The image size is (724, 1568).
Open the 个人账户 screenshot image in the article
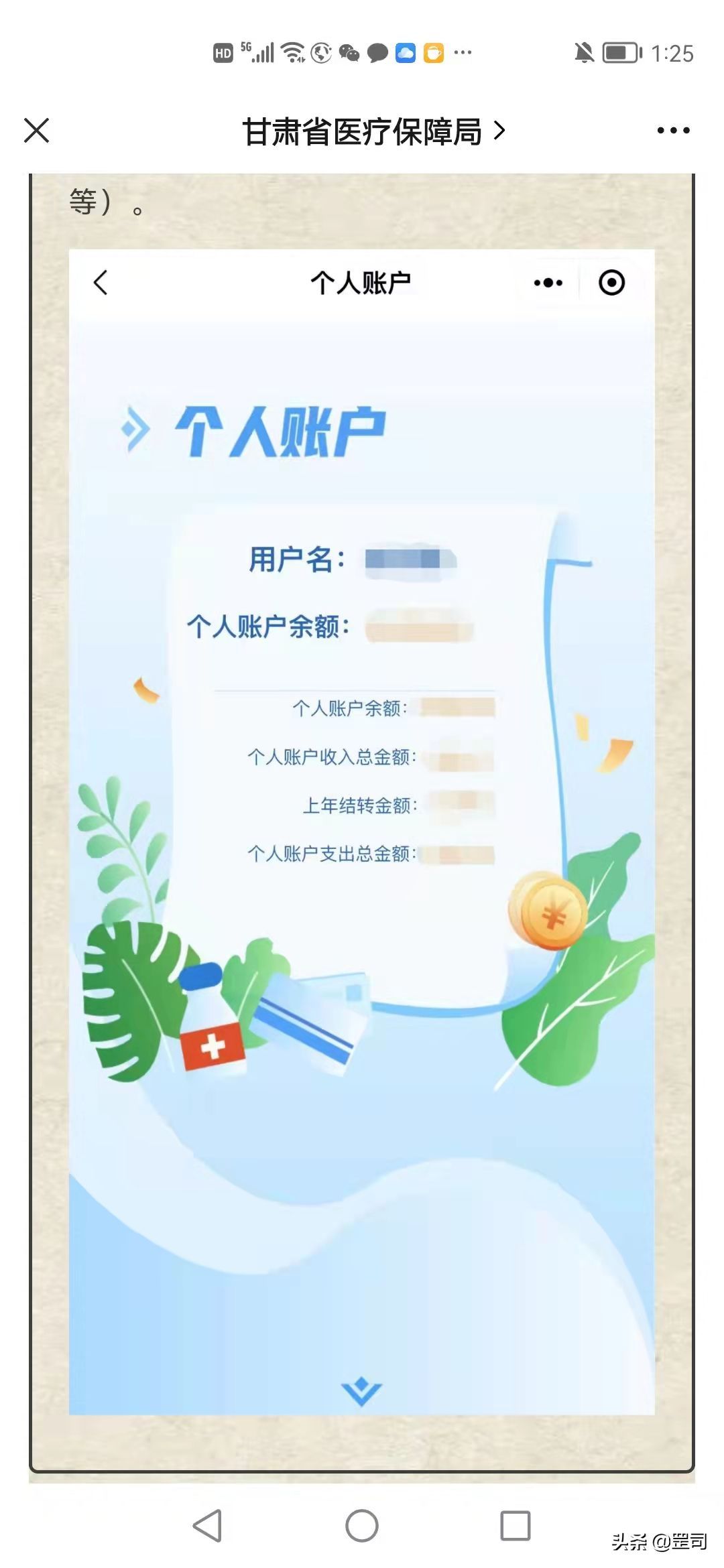click(x=361, y=831)
